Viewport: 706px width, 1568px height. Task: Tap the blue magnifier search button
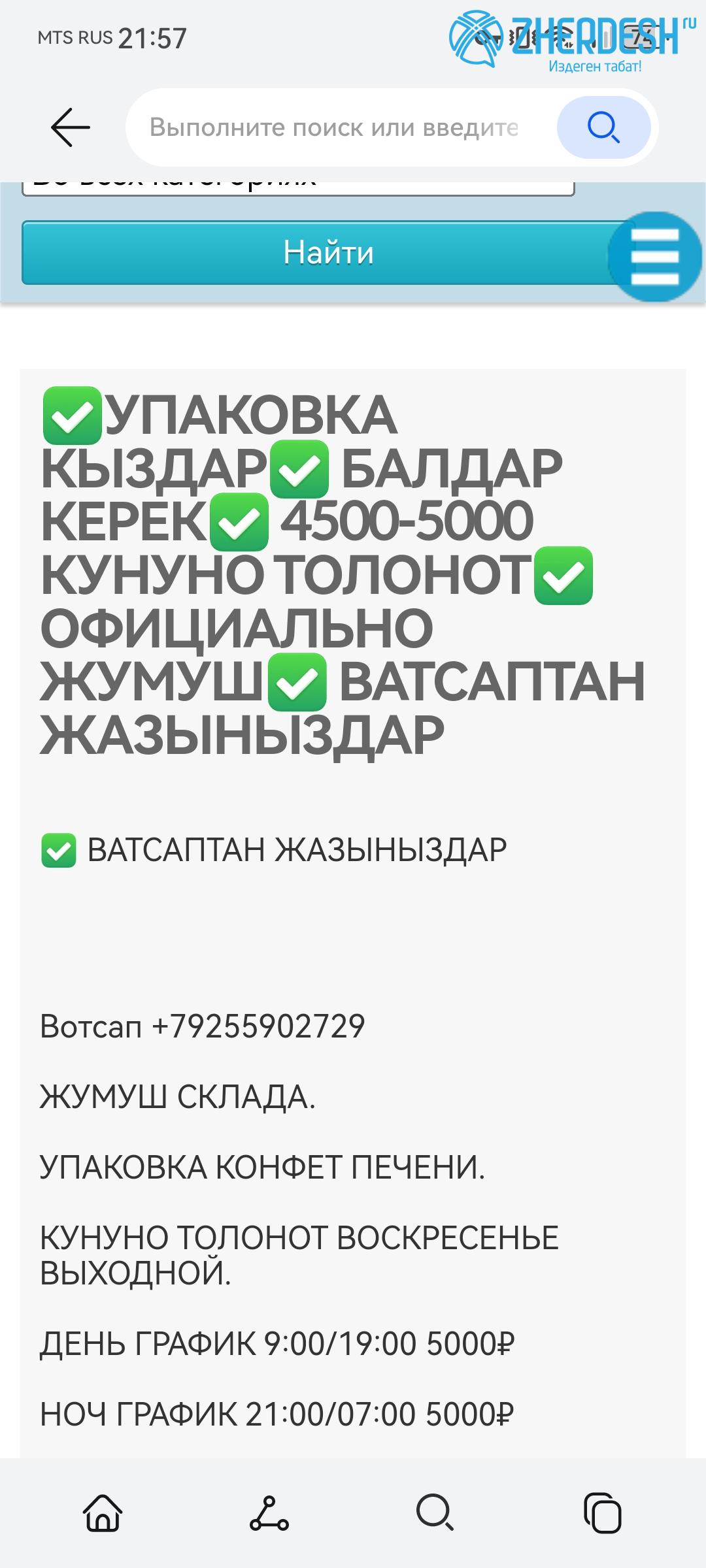(x=603, y=127)
